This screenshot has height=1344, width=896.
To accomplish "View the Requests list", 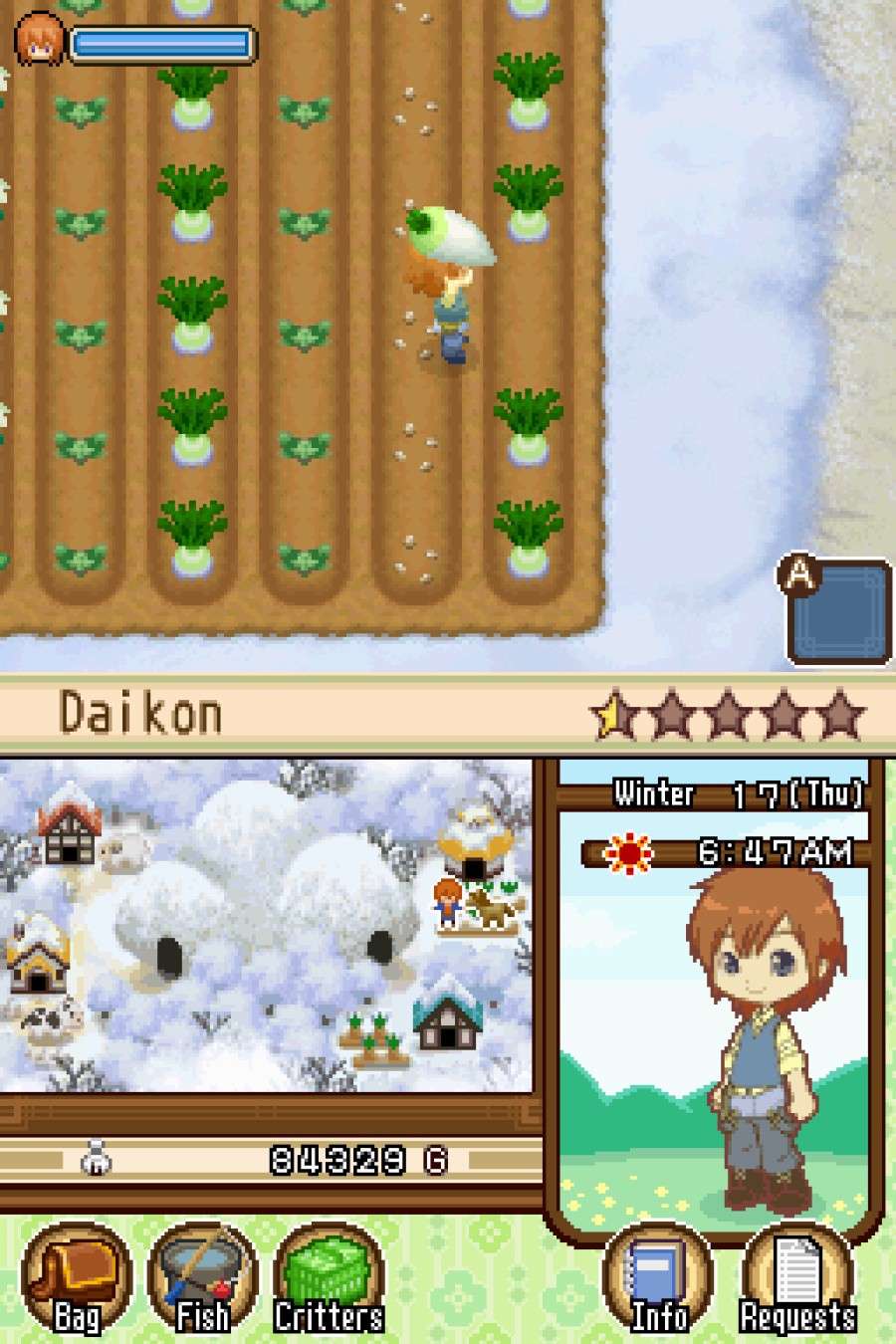I will [797, 1279].
